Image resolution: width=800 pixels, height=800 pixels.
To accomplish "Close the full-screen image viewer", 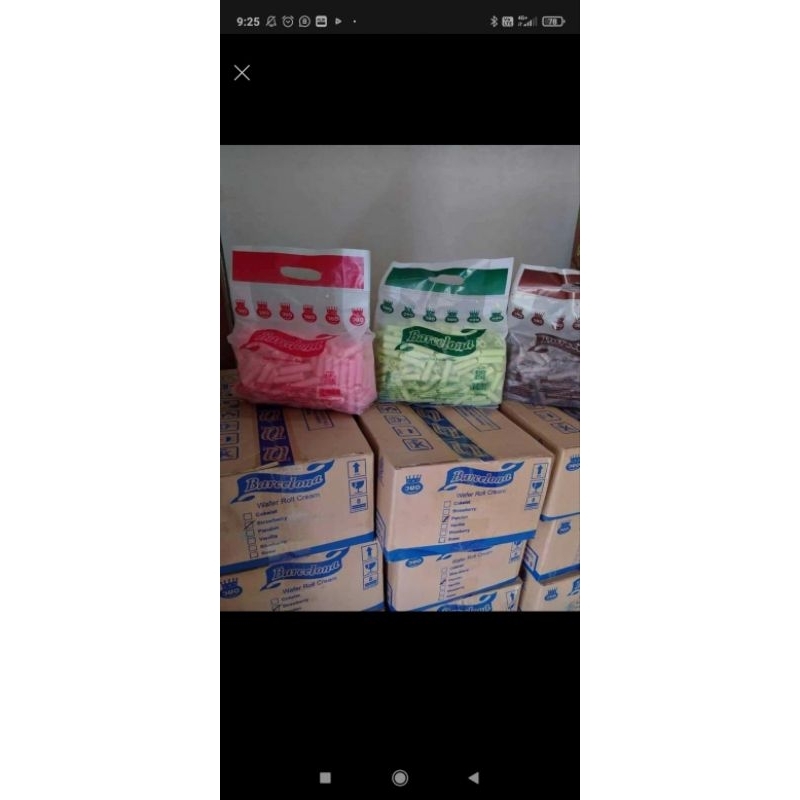I will pos(242,72).
